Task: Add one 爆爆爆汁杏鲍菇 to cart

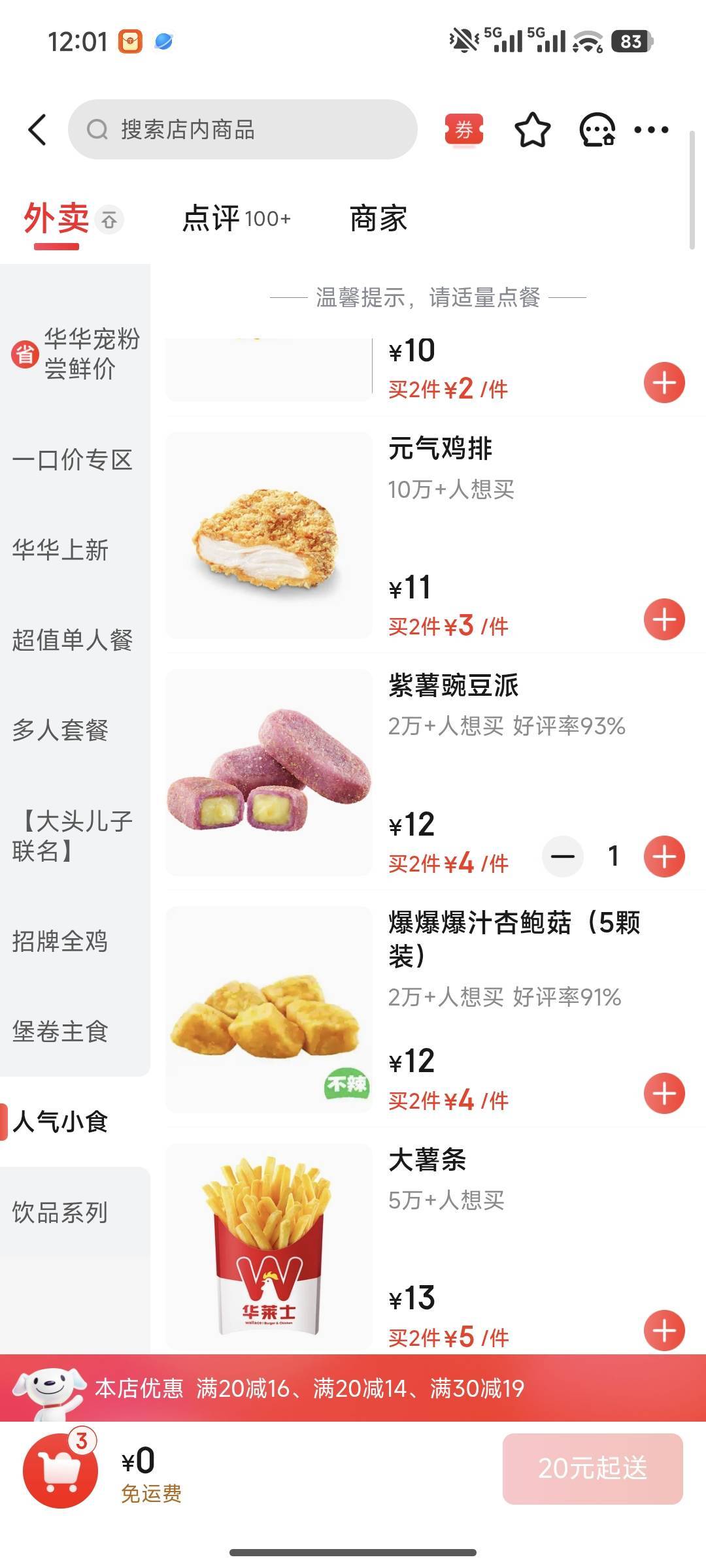Action: [664, 1094]
